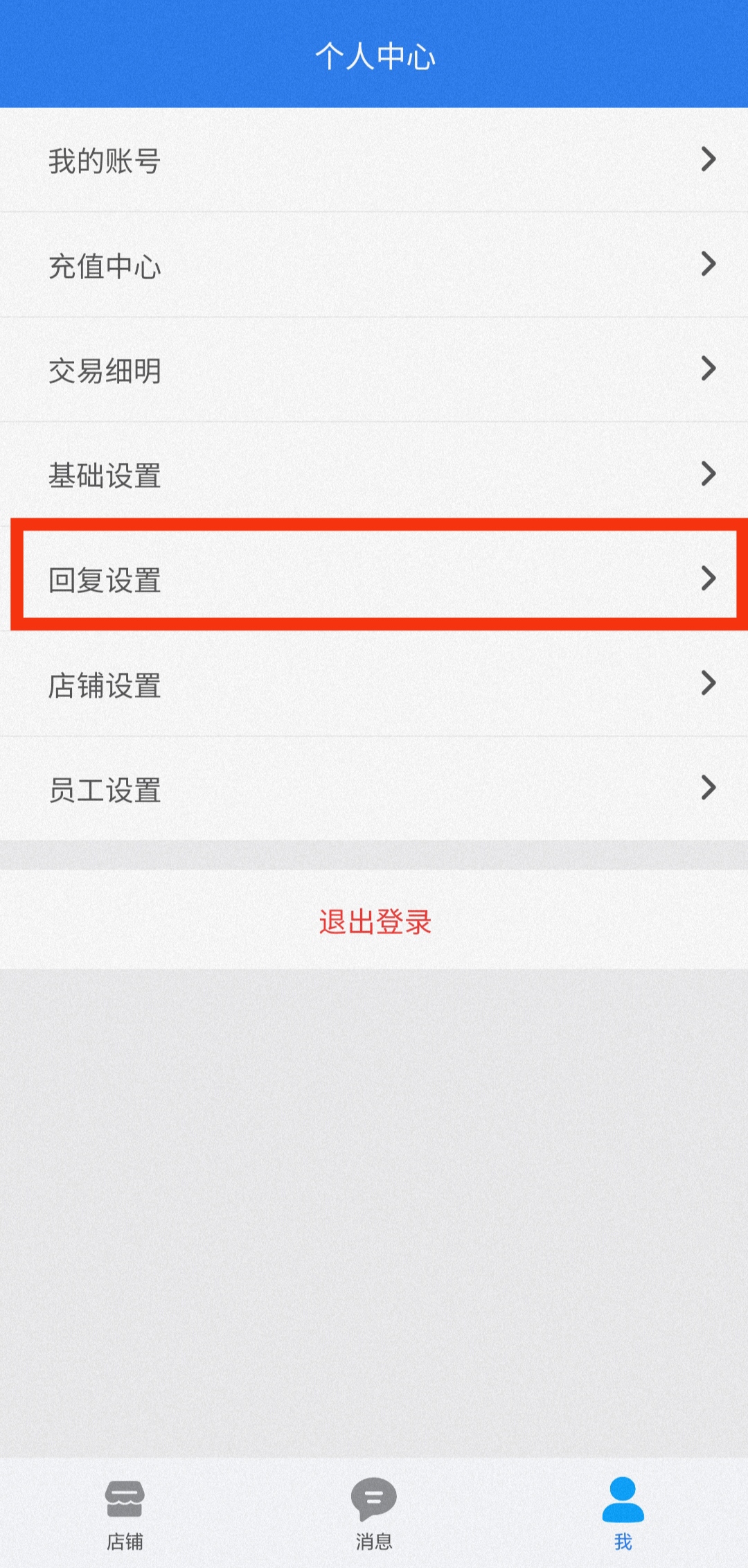This screenshot has width=748, height=1568.
Task: View 交易细明 transaction details
Action: click(x=374, y=370)
